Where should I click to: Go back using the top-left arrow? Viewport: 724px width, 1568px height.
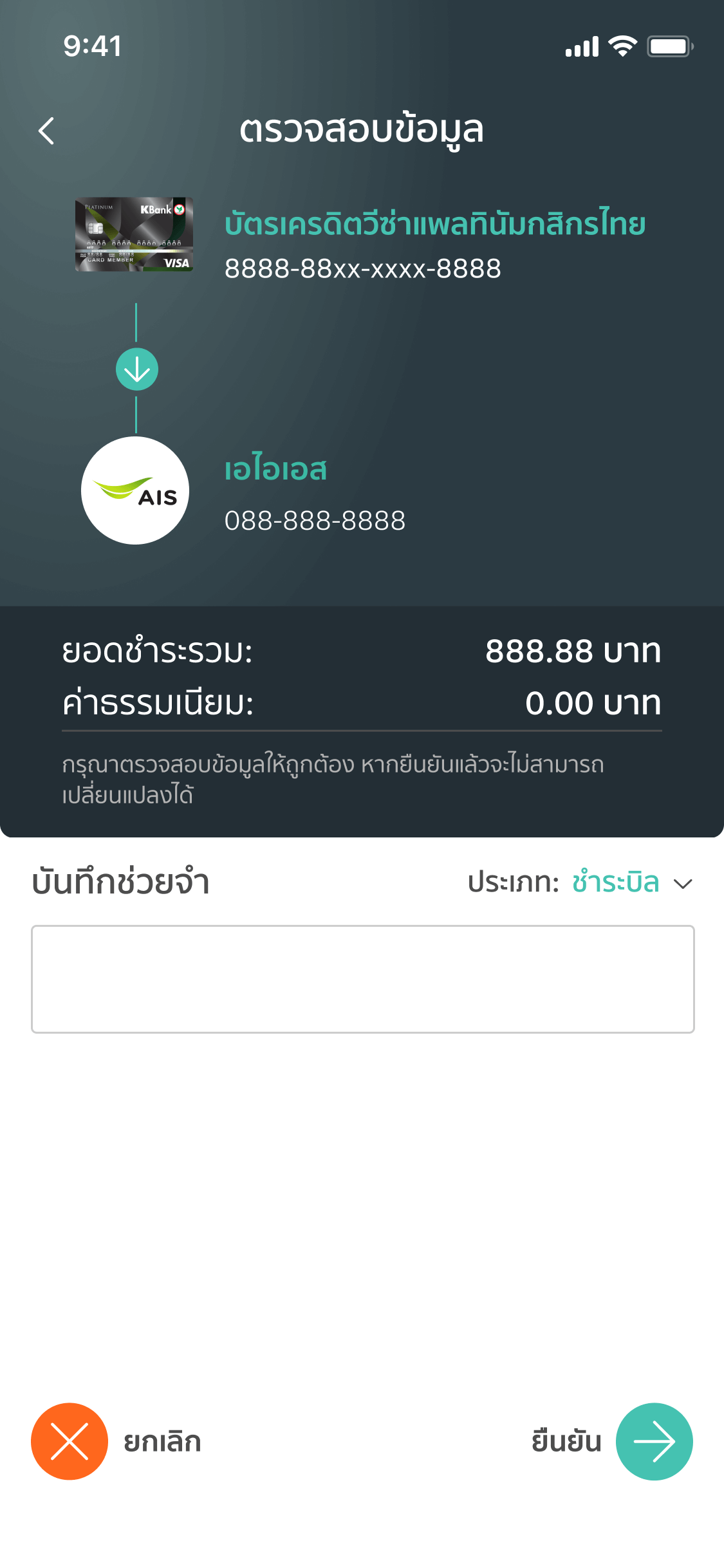[46, 131]
